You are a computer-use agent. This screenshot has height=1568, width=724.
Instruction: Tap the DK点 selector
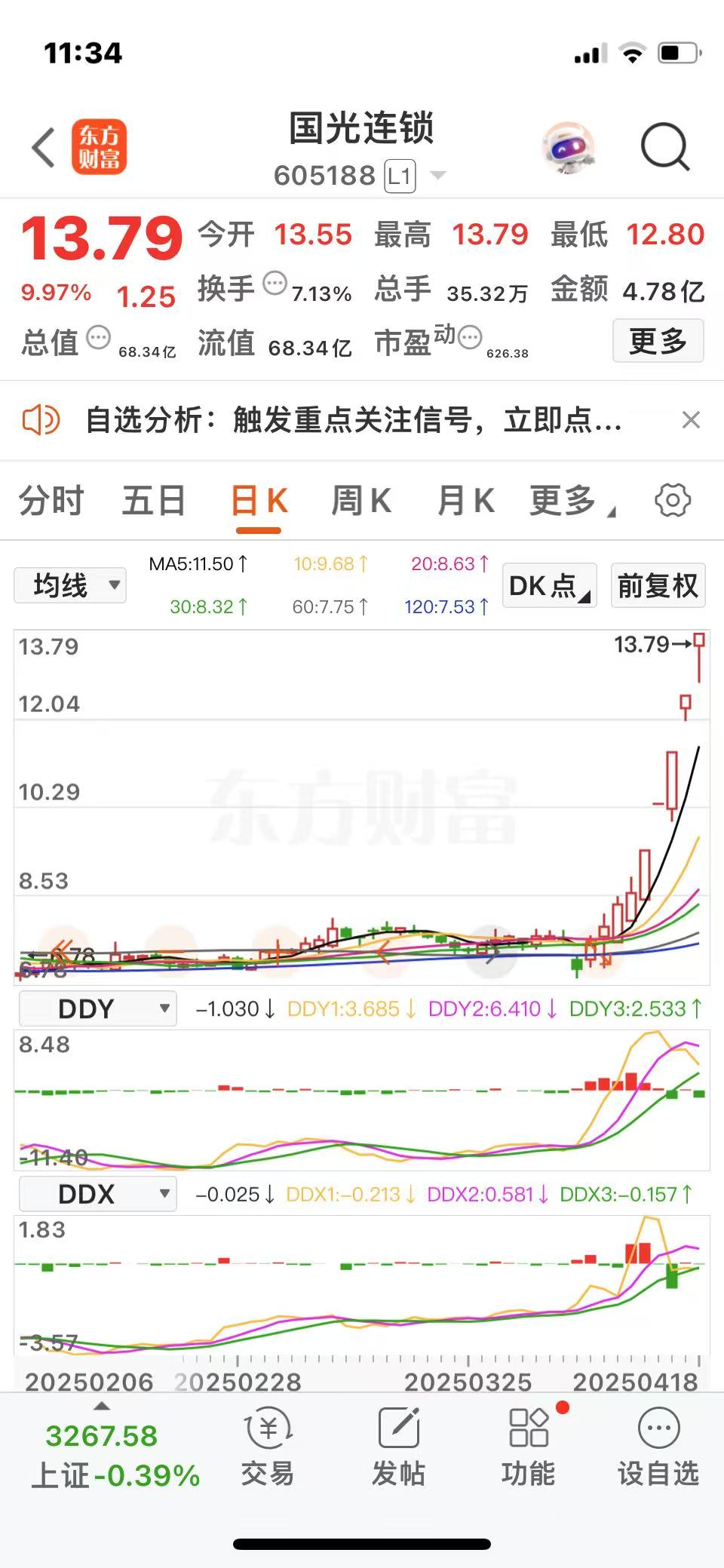[x=549, y=585]
